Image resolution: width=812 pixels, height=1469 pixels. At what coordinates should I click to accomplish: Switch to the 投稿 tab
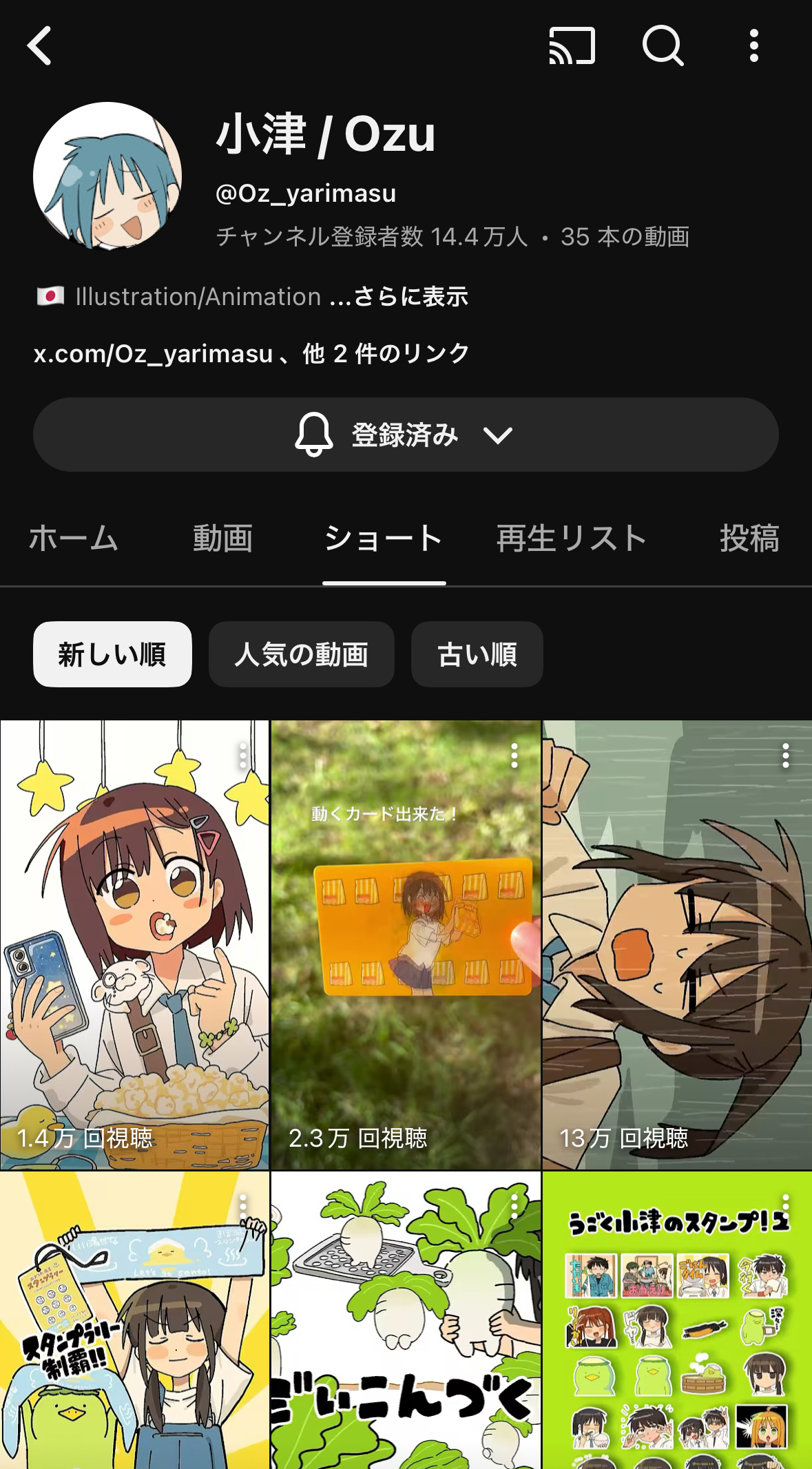pos(749,538)
